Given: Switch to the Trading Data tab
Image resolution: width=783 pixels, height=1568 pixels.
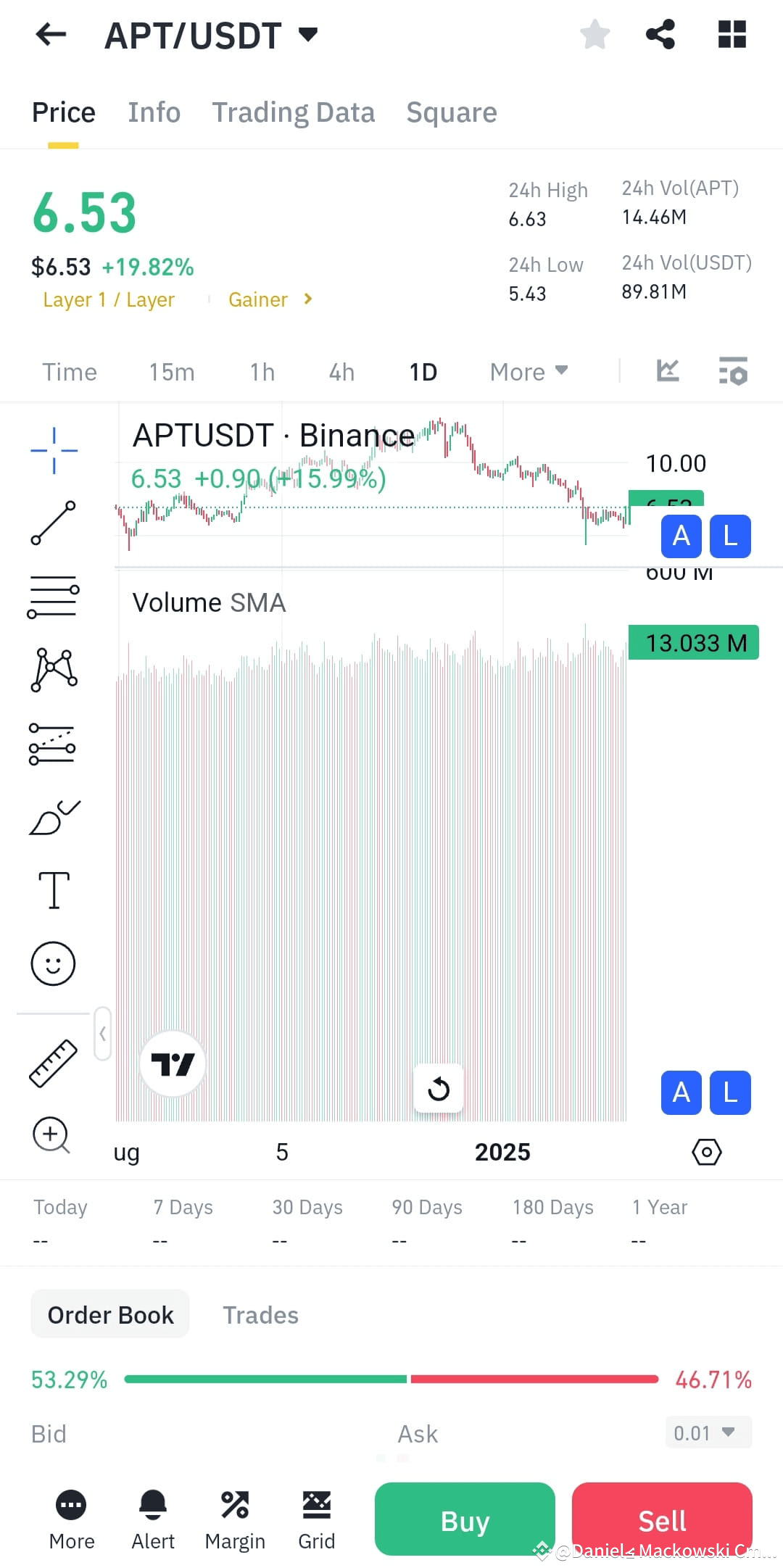Looking at the screenshot, I should click(x=293, y=112).
